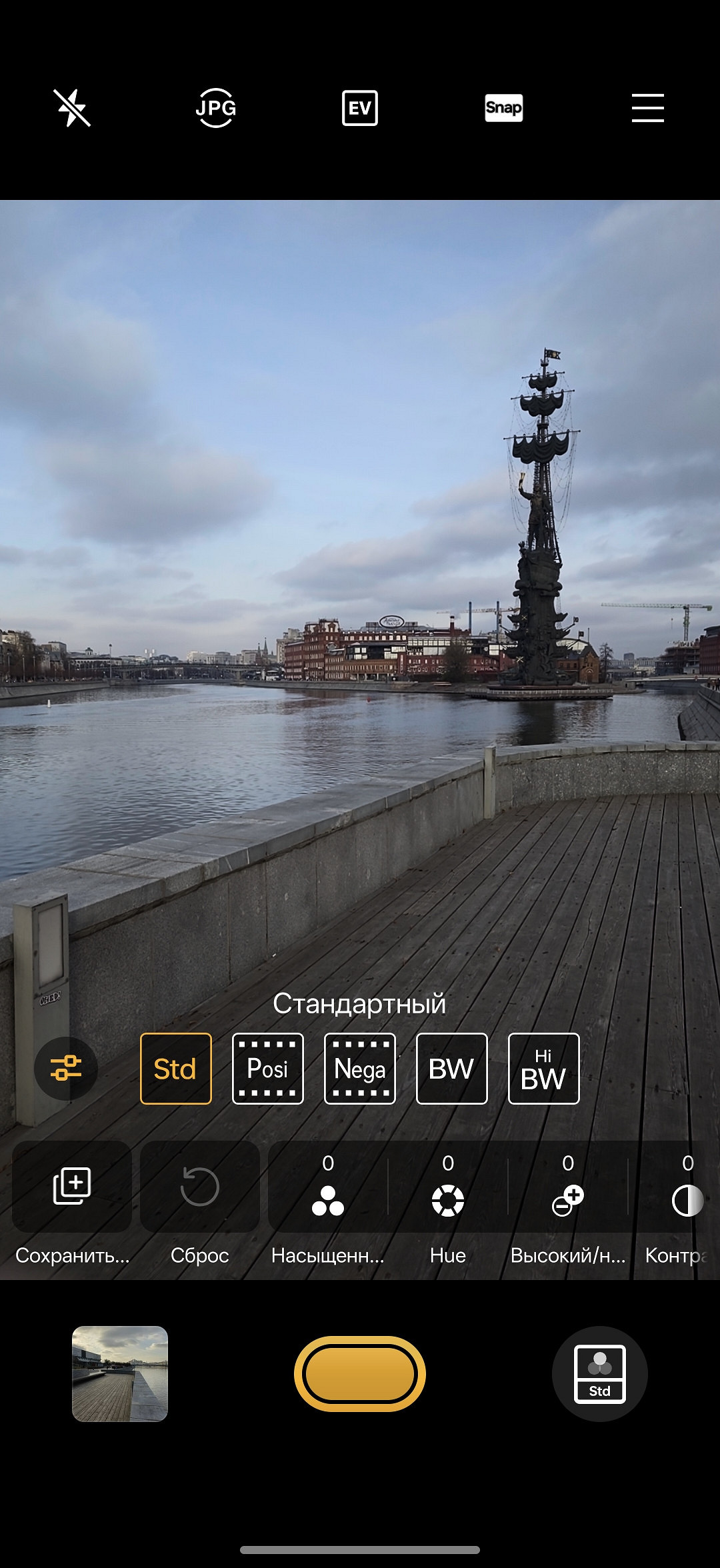Change the JPG file format setting
This screenshot has height=1568, width=720.
click(216, 108)
